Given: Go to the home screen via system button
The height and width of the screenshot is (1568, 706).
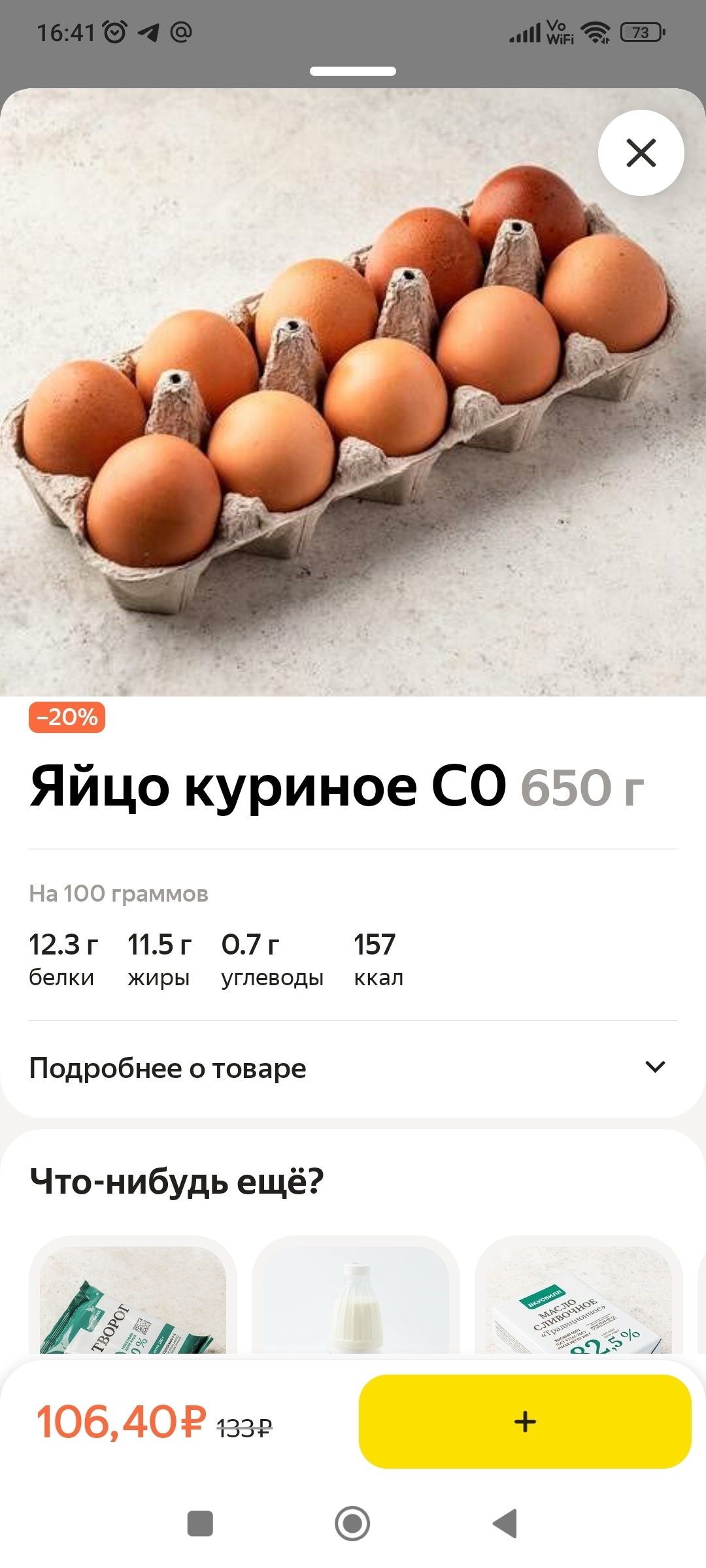Looking at the screenshot, I should pos(352,1524).
